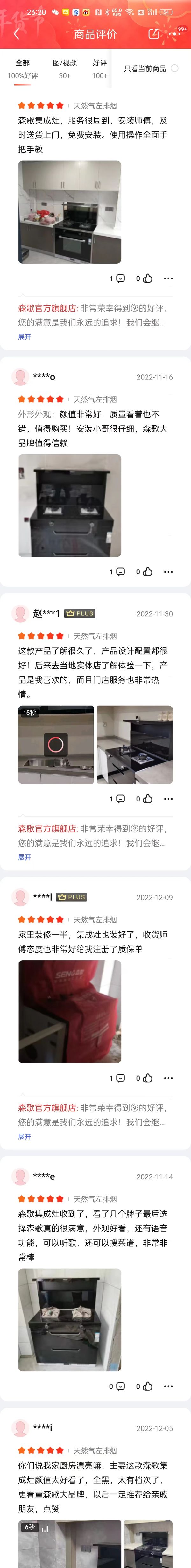This screenshot has width=191, height=1568.
Task: Show reviews with 图/视频
Action: [x=65, y=69]
